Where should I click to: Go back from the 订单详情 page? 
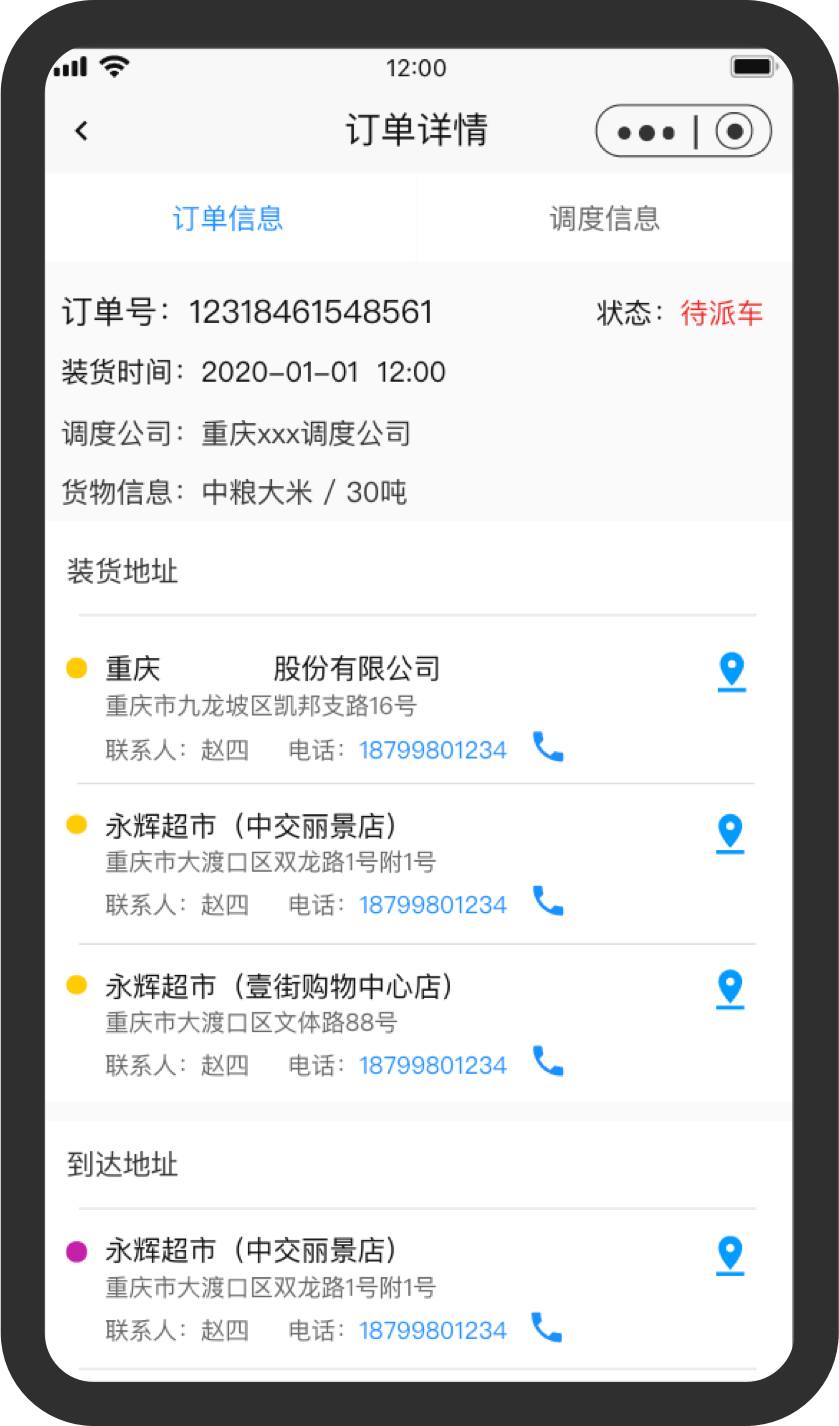82,131
